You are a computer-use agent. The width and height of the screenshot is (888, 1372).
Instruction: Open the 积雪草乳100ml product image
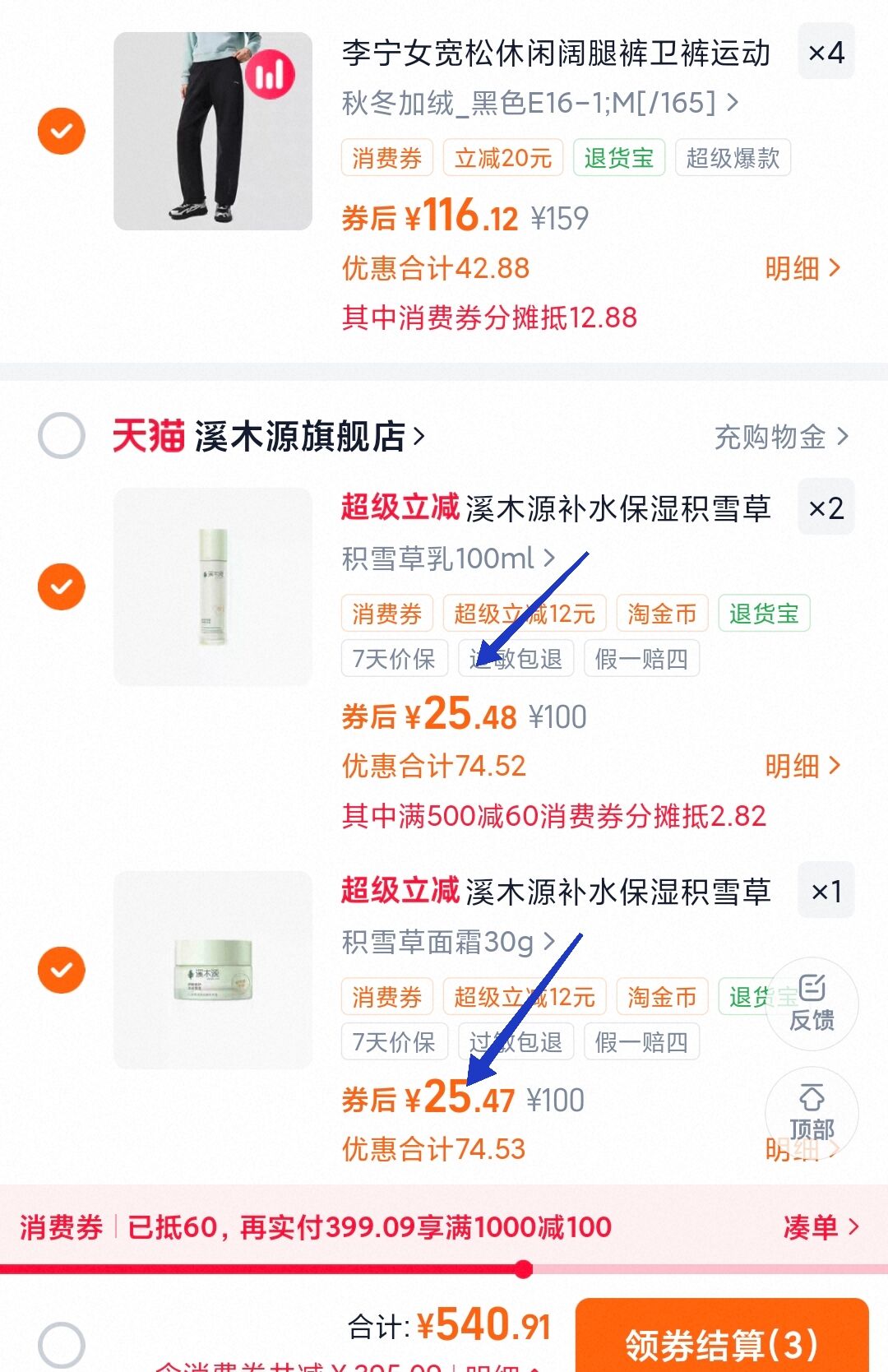click(x=212, y=586)
